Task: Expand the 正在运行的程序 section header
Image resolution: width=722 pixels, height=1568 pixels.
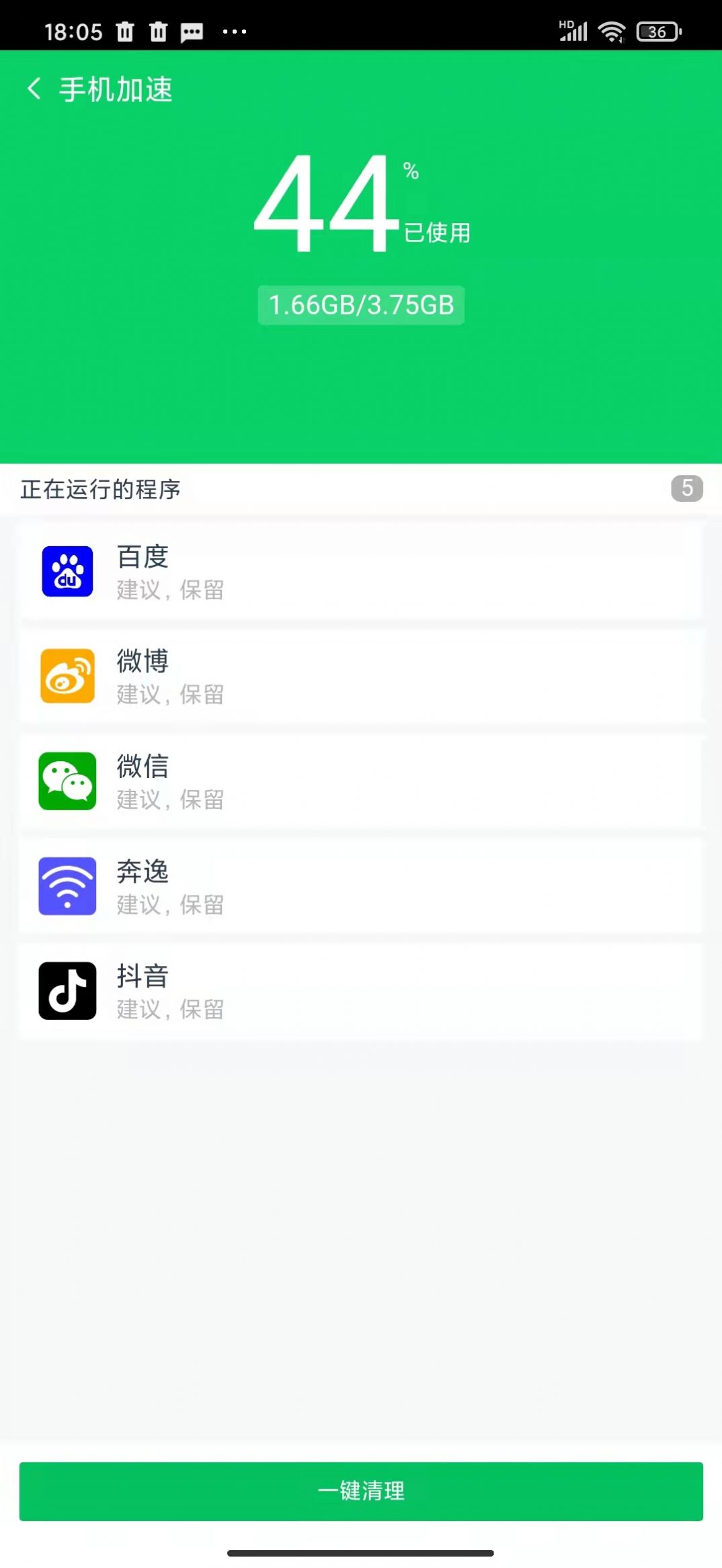Action: pos(99,489)
